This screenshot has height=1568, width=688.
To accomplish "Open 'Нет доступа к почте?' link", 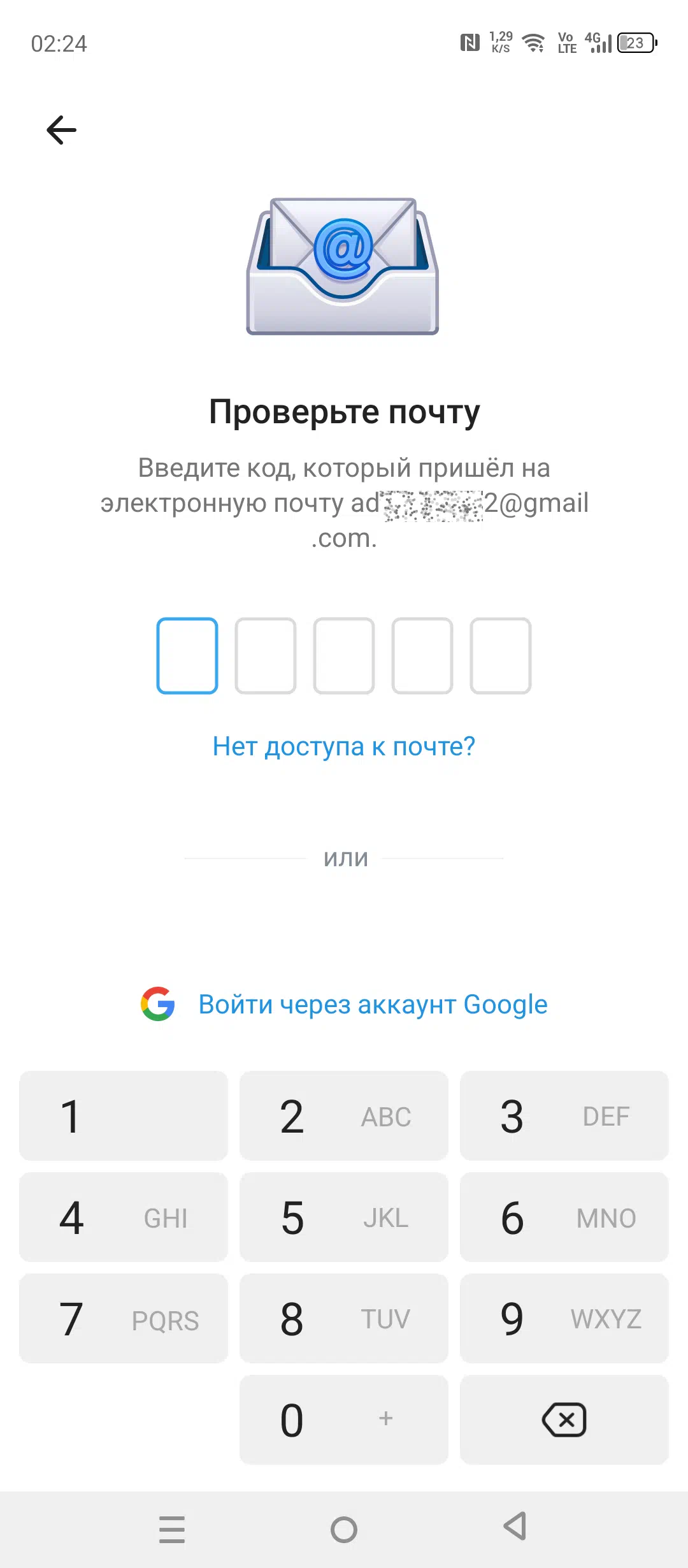I will 344,746.
